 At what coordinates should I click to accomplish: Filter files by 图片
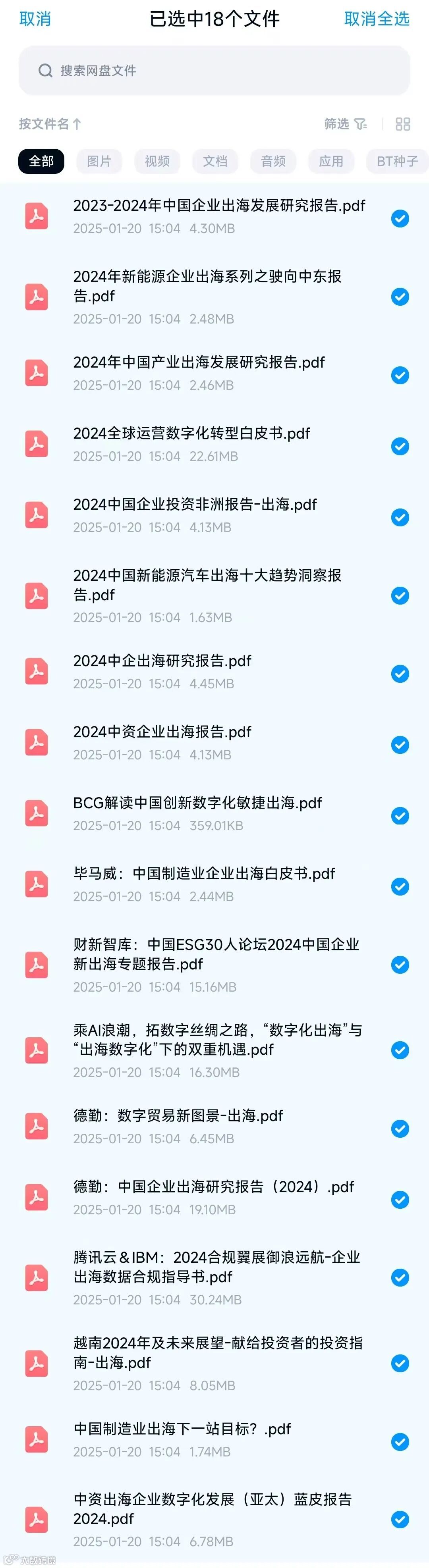point(99,161)
